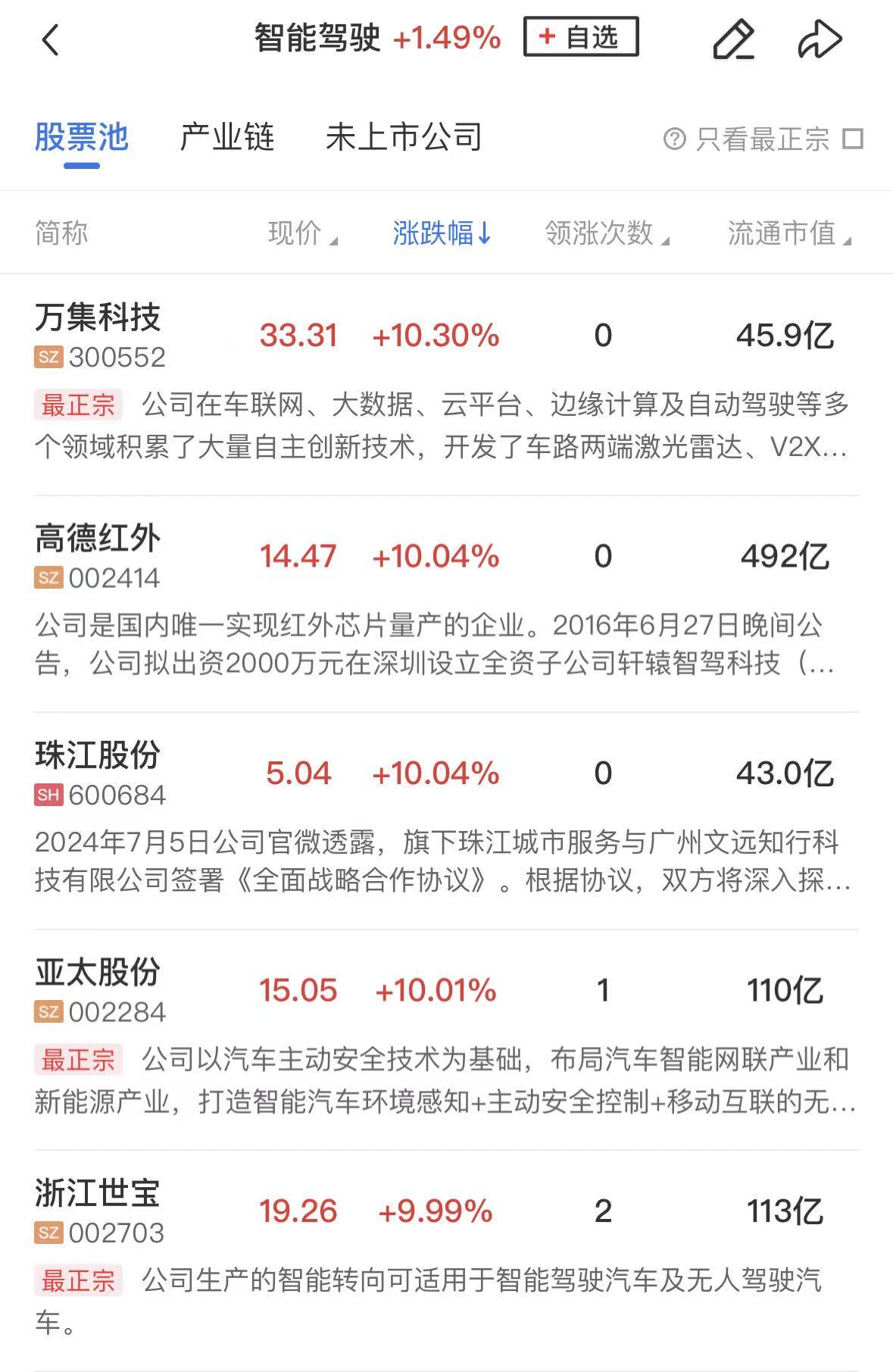Switch to the 产业链 tab

point(227,138)
